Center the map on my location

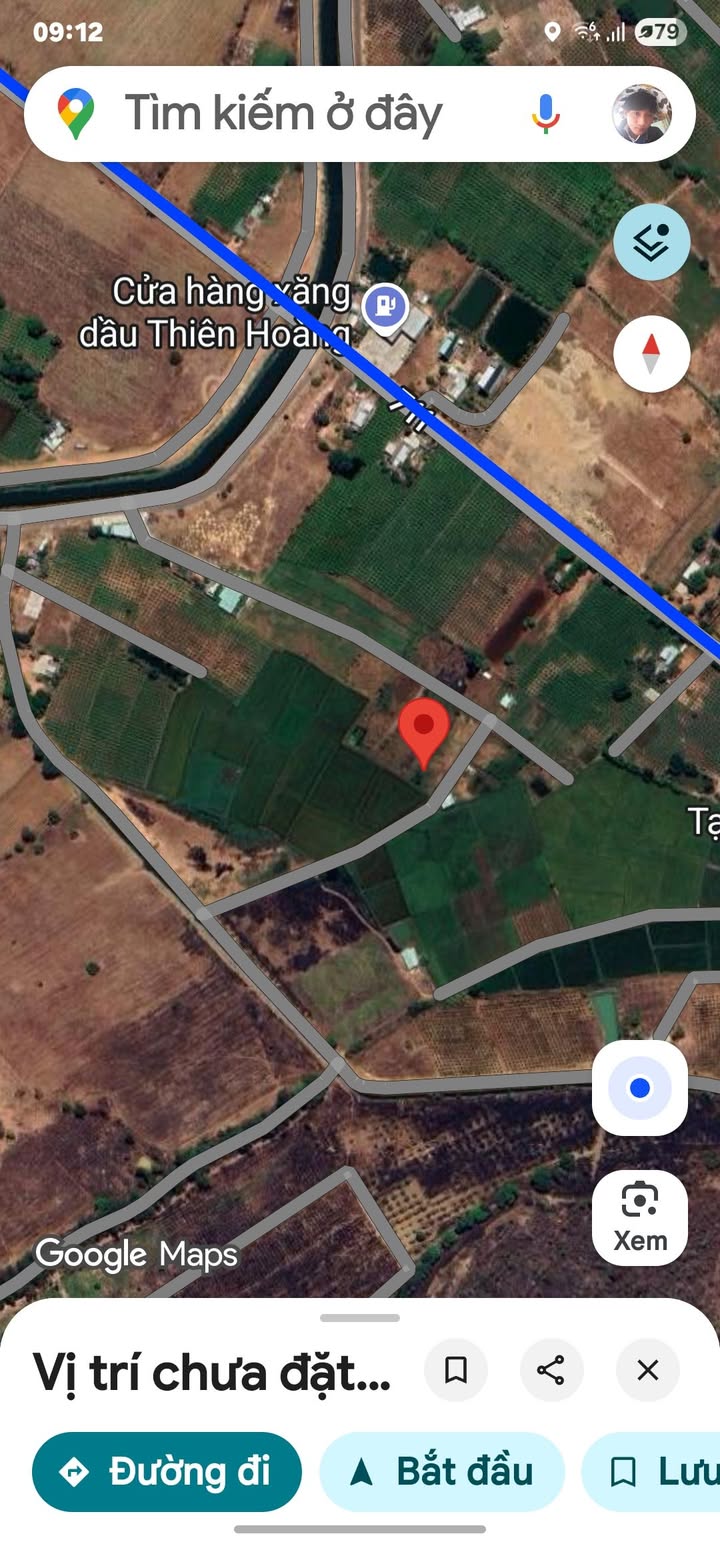coord(640,1088)
